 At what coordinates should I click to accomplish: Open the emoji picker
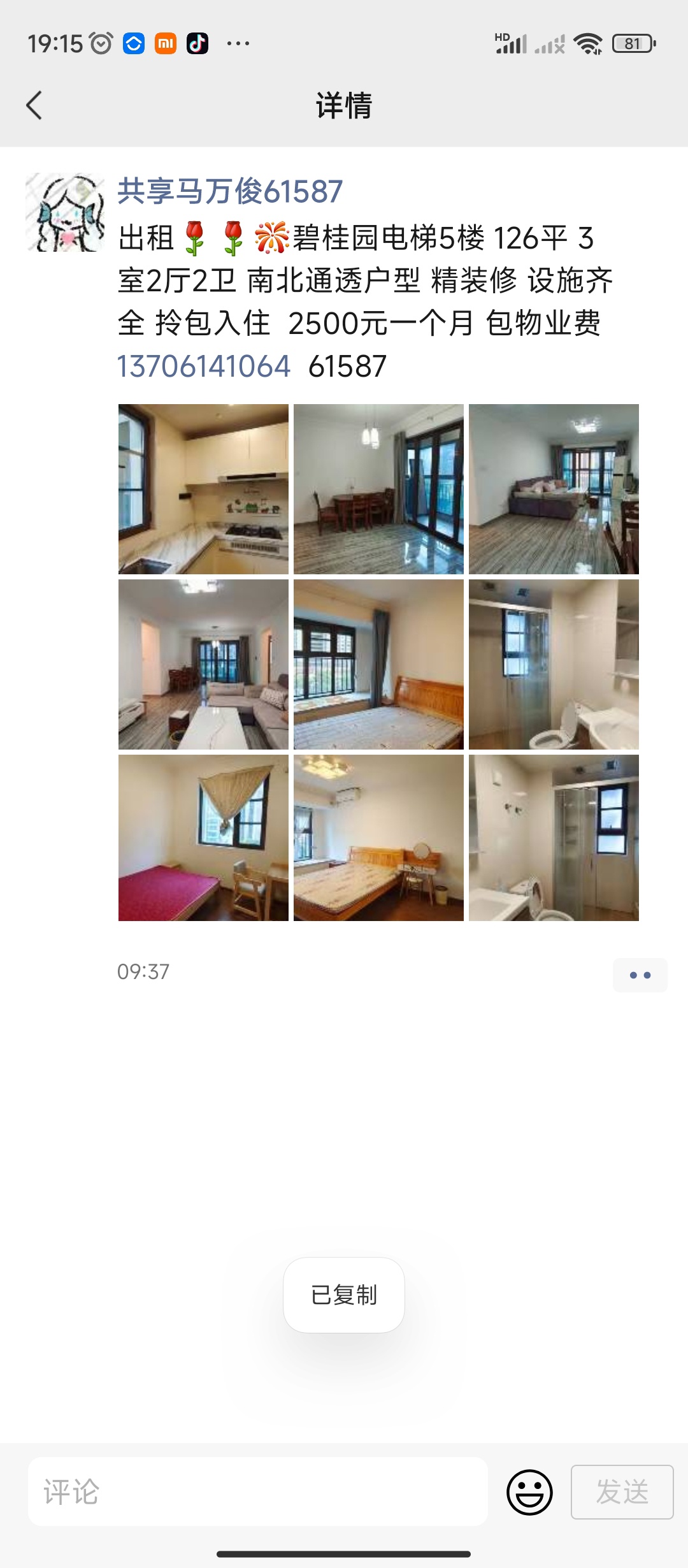529,1492
